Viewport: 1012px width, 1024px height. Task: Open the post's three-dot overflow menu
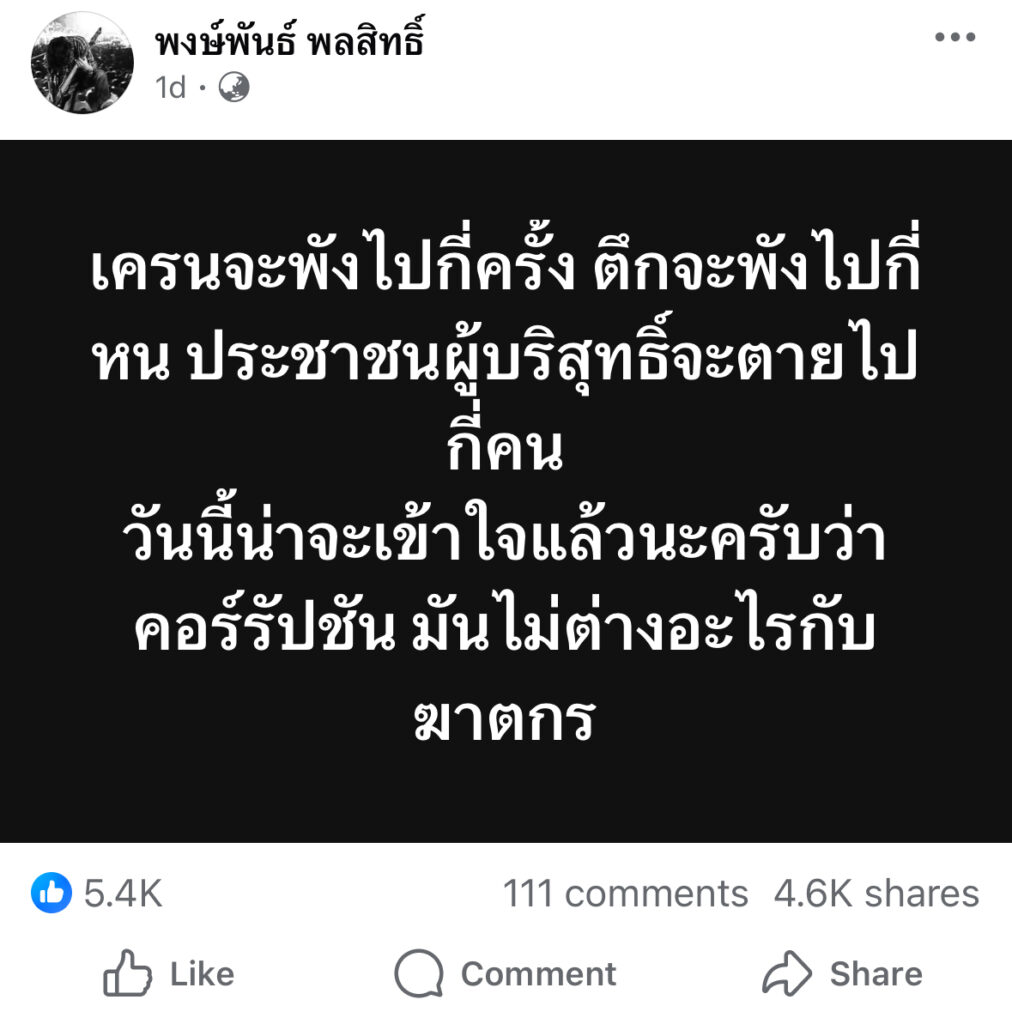[x=954, y=38]
